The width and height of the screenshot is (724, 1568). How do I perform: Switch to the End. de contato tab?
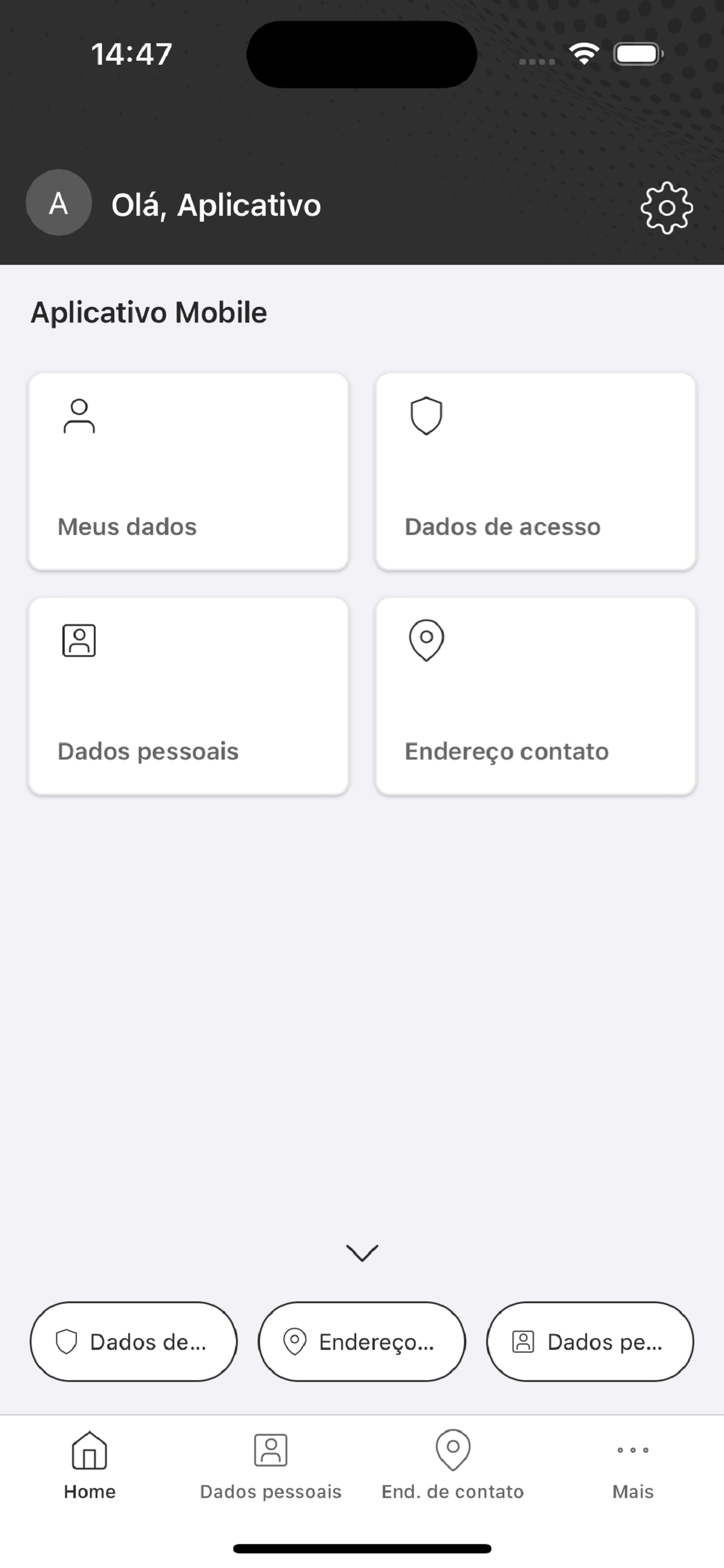coord(453,1466)
